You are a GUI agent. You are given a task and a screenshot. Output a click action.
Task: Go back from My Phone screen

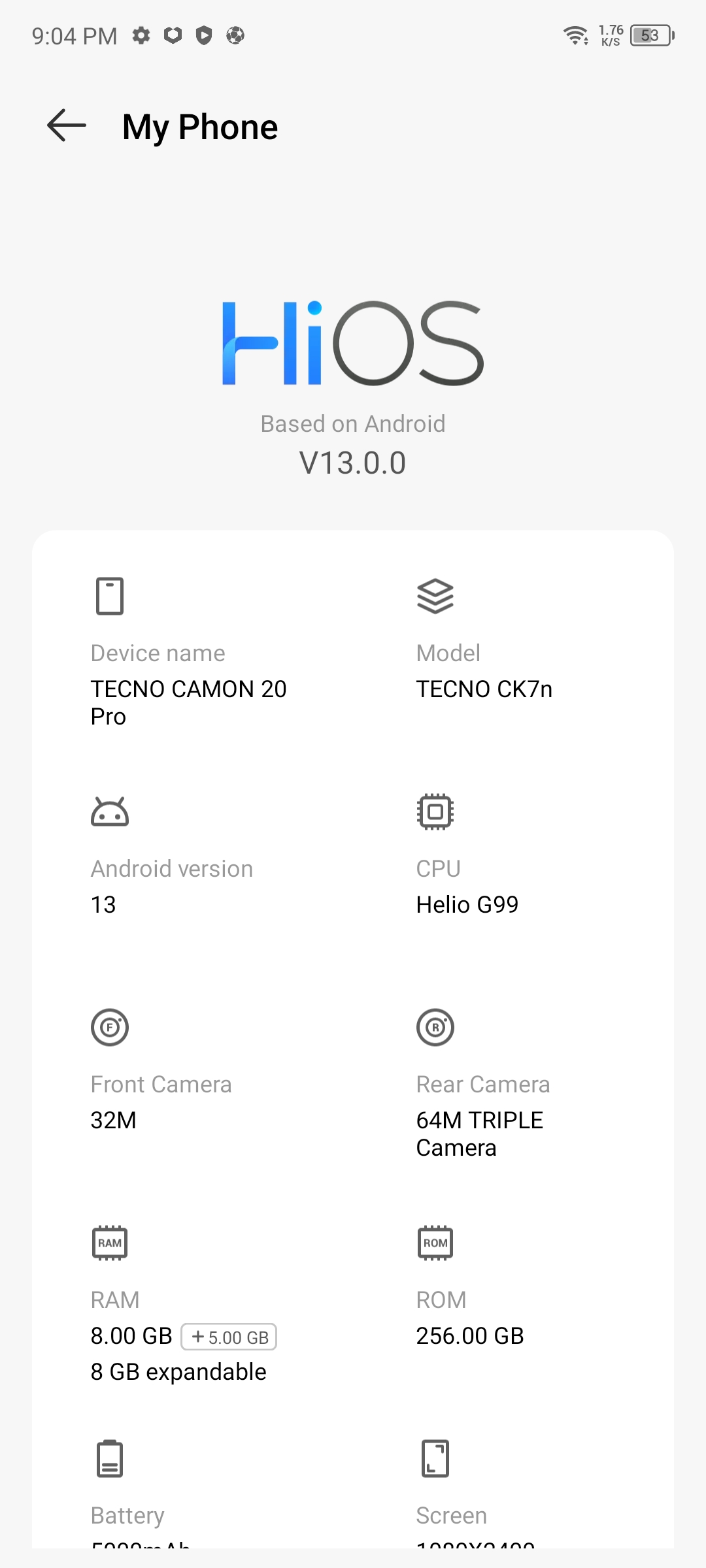pos(67,125)
